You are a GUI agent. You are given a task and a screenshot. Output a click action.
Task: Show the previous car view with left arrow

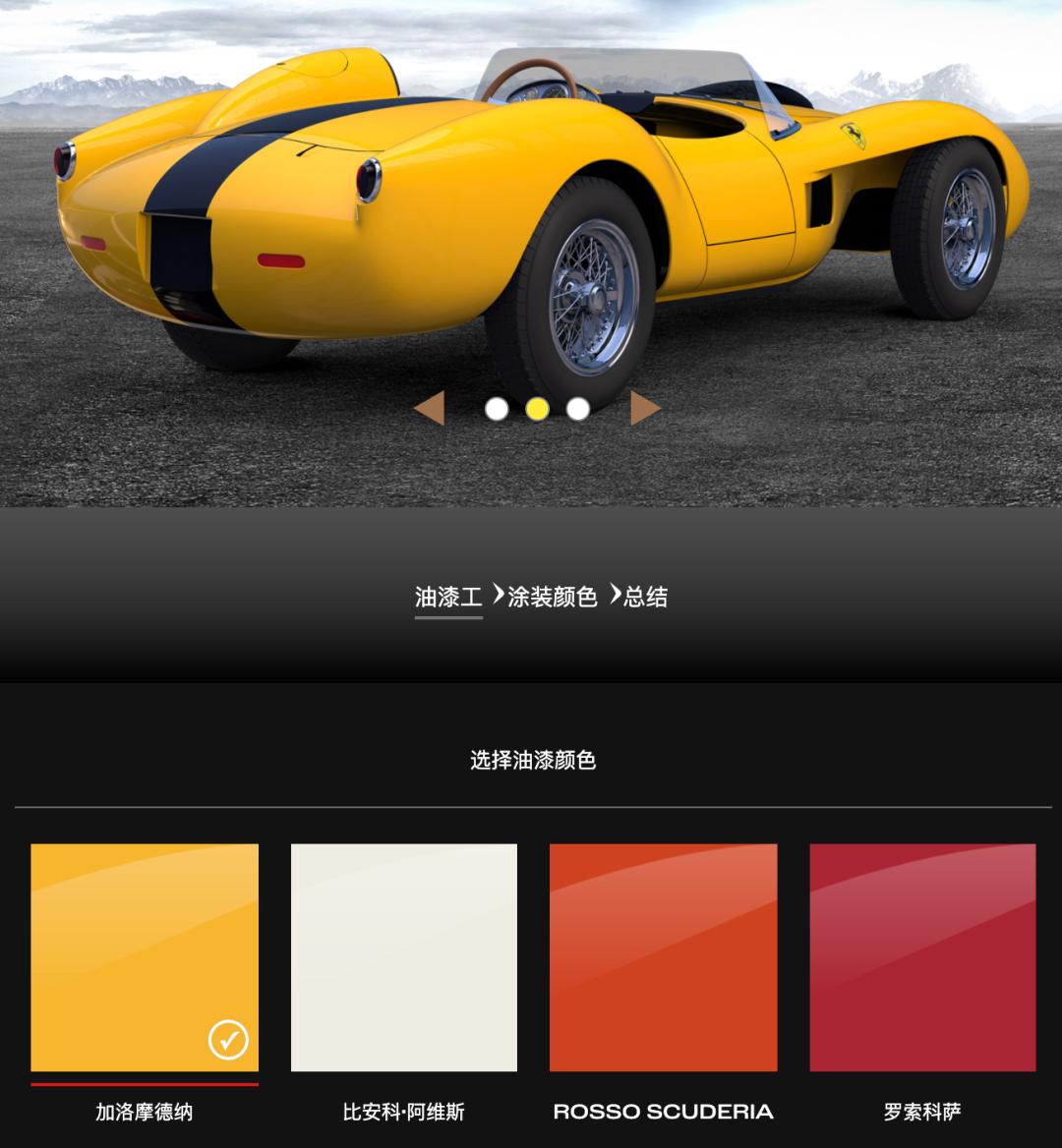coord(430,408)
